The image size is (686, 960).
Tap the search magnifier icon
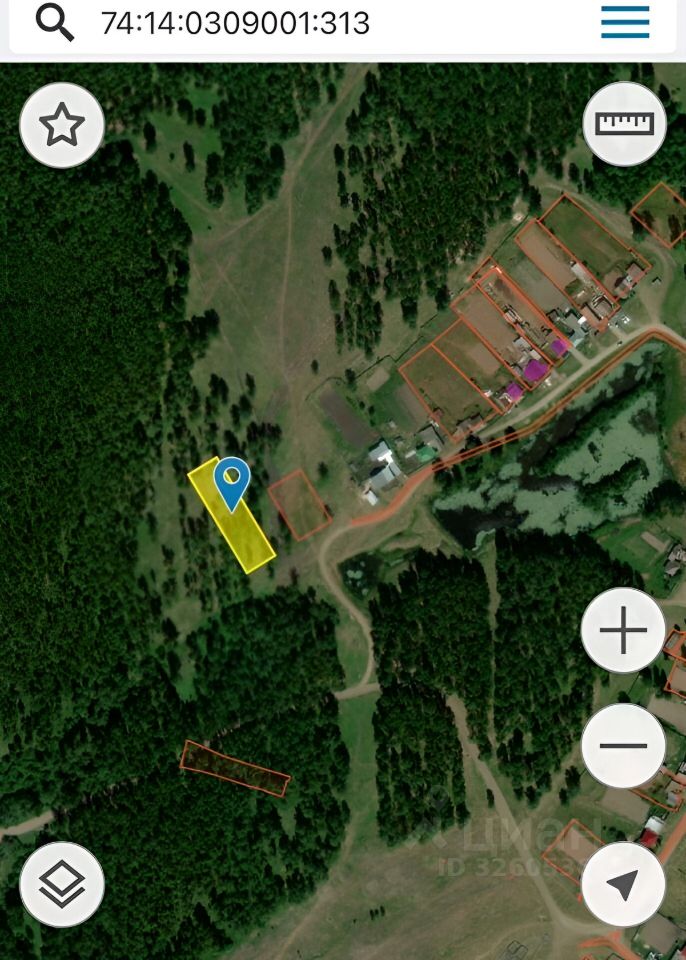(54, 22)
